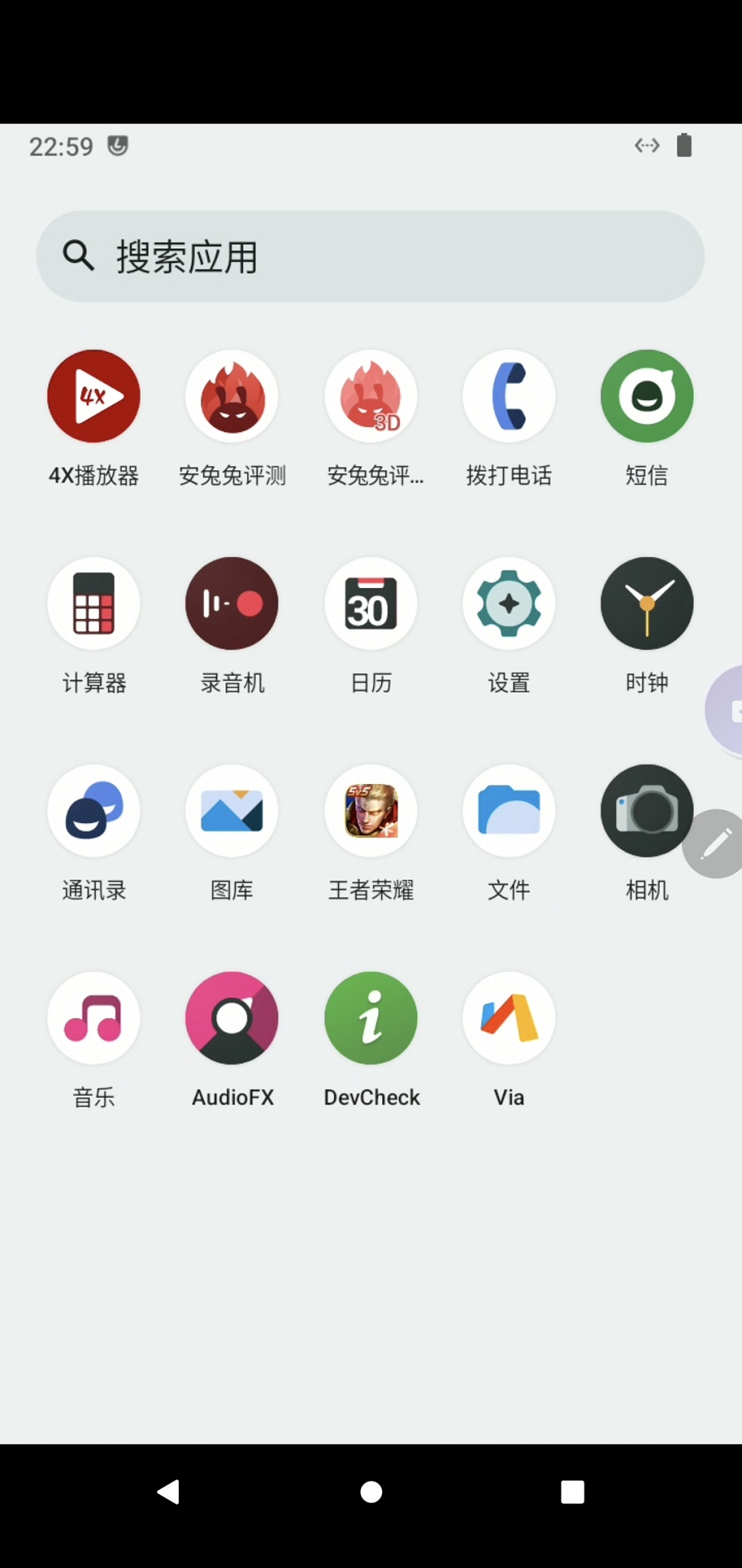Open the Via browser

(x=509, y=1018)
